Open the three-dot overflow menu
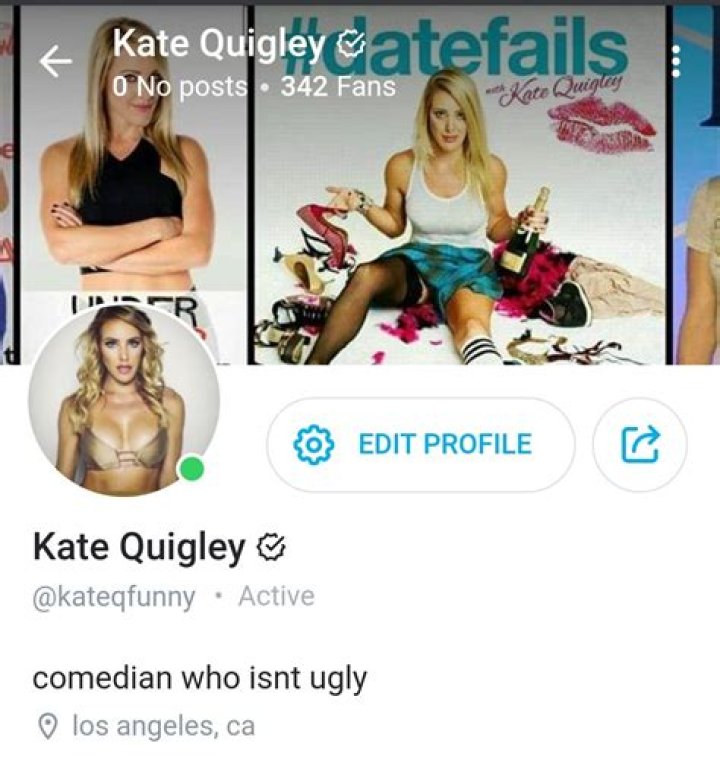Viewport: 720px width, 778px height. pyautogui.click(x=677, y=62)
